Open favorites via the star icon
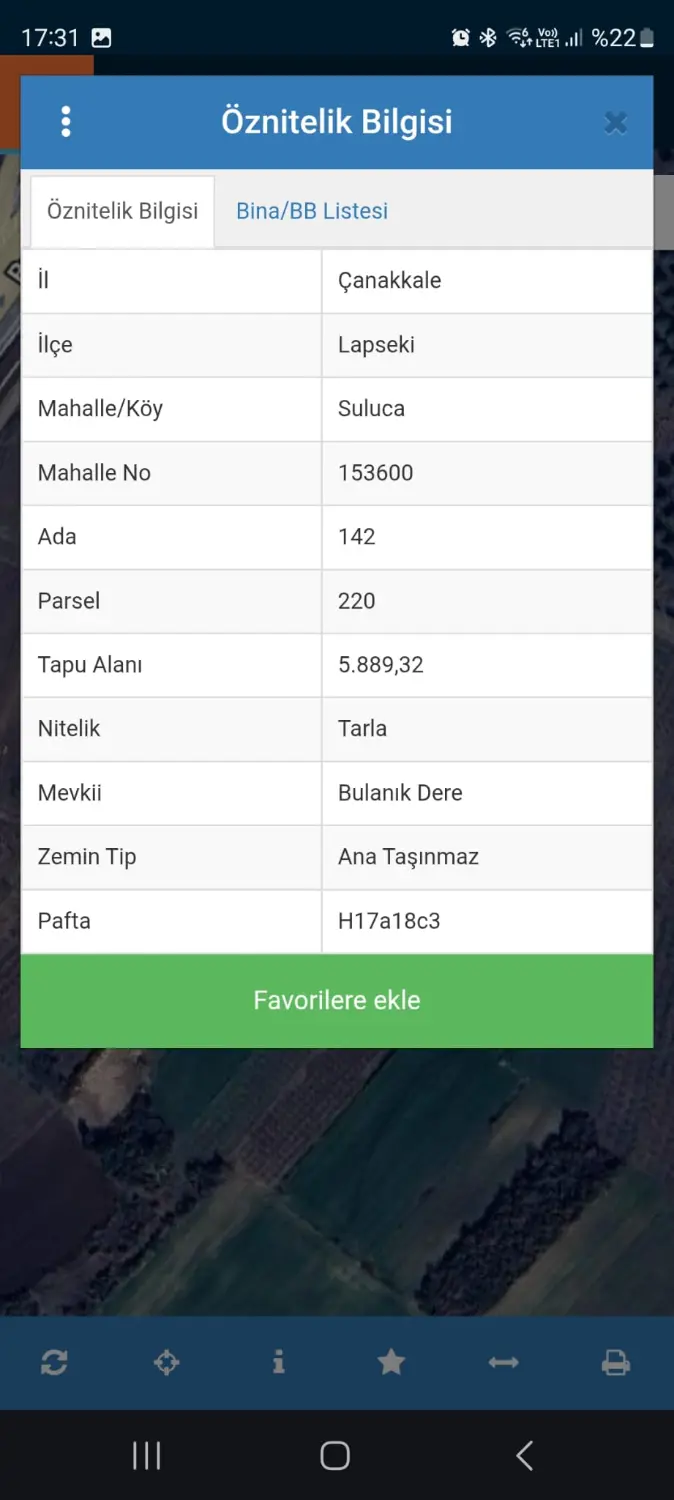The width and height of the screenshot is (674, 1500). (391, 1362)
